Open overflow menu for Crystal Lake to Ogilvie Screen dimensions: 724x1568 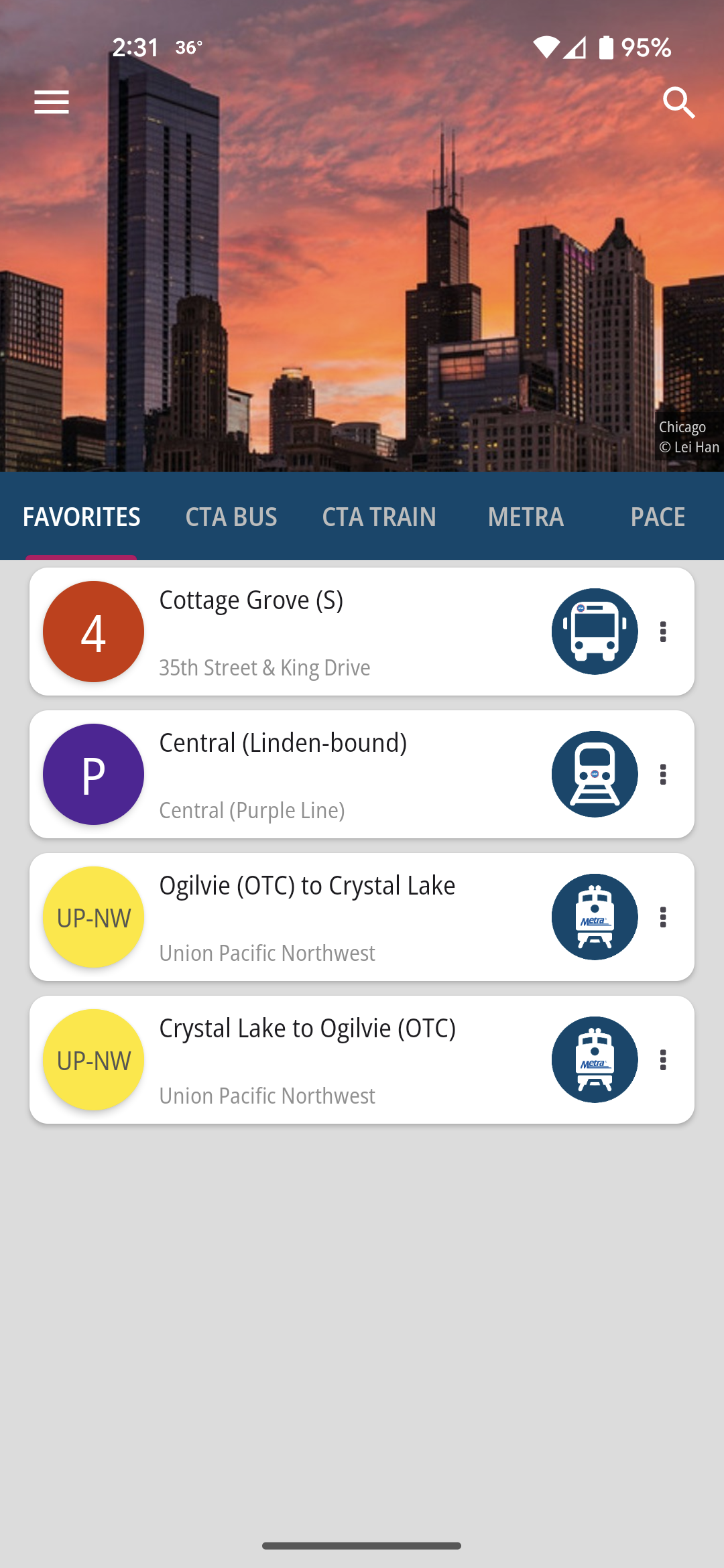tap(663, 1059)
